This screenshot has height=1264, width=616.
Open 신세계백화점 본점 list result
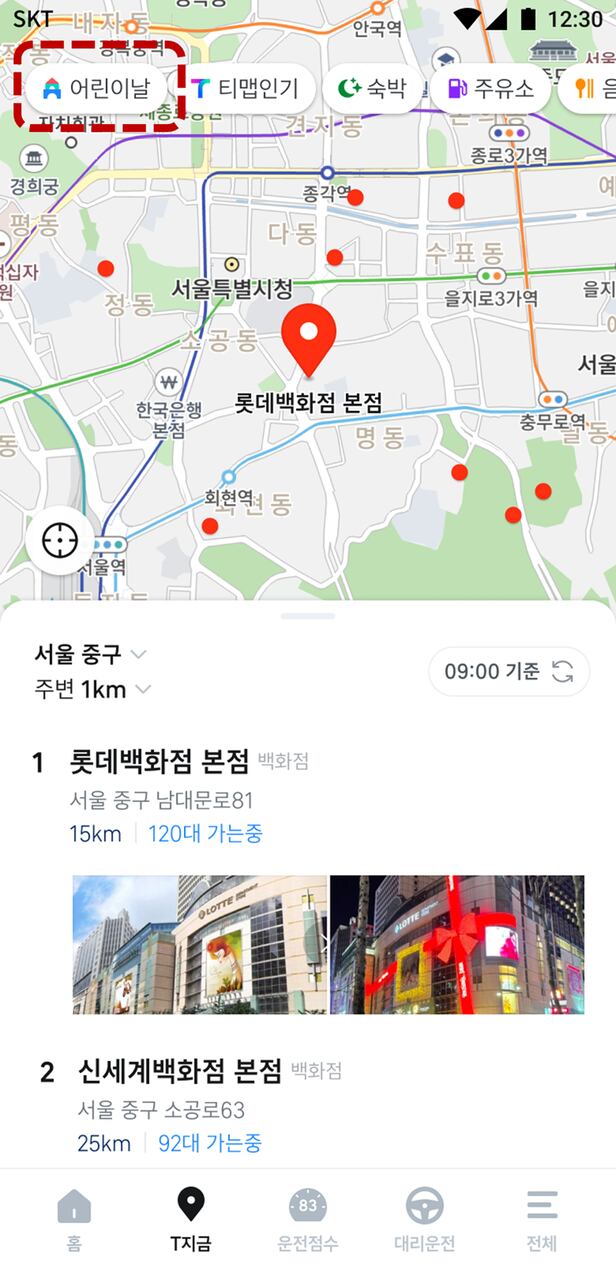[x=180, y=1072]
